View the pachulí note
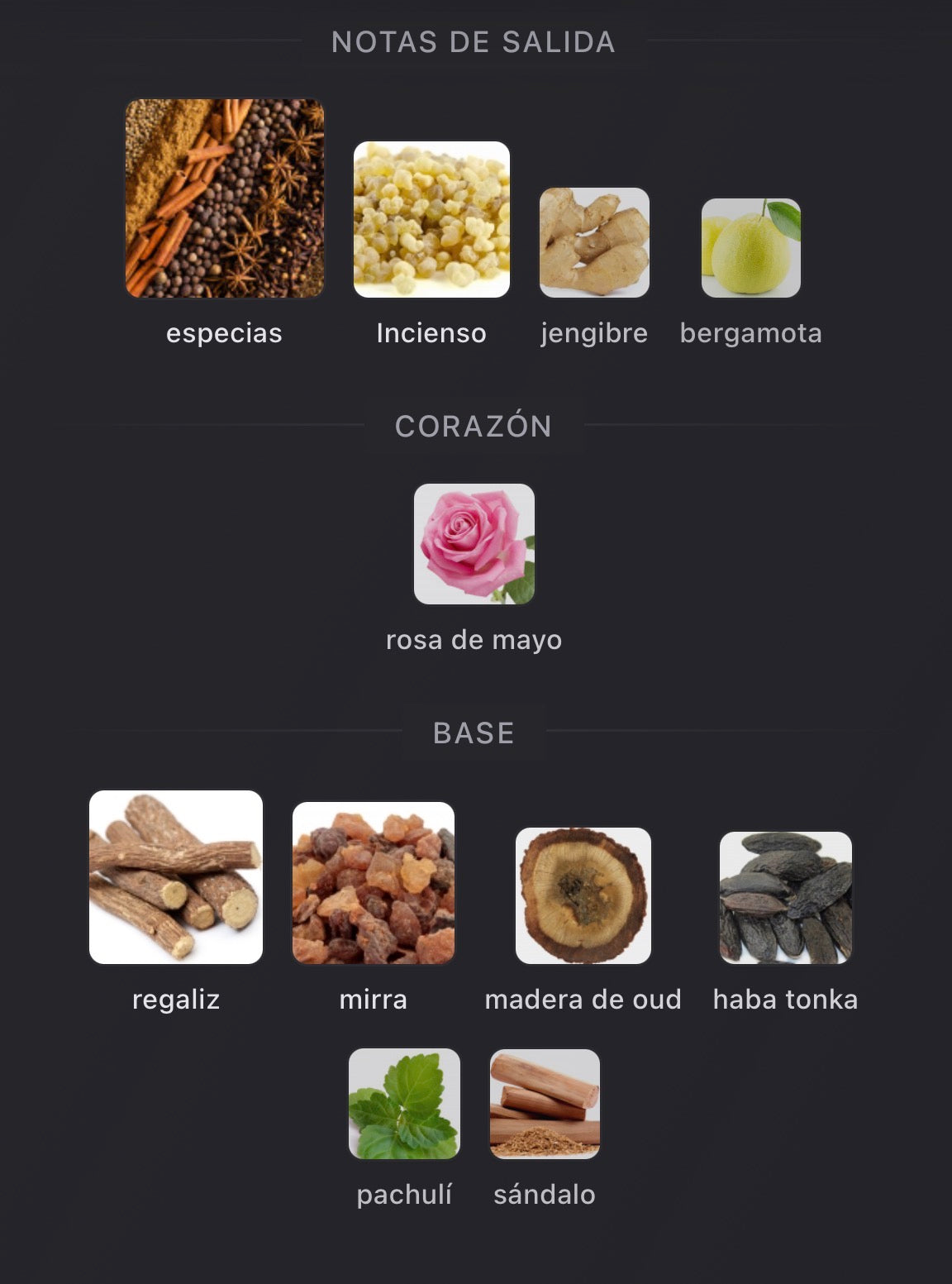Screen dimensions: 952x1284 [404, 1104]
